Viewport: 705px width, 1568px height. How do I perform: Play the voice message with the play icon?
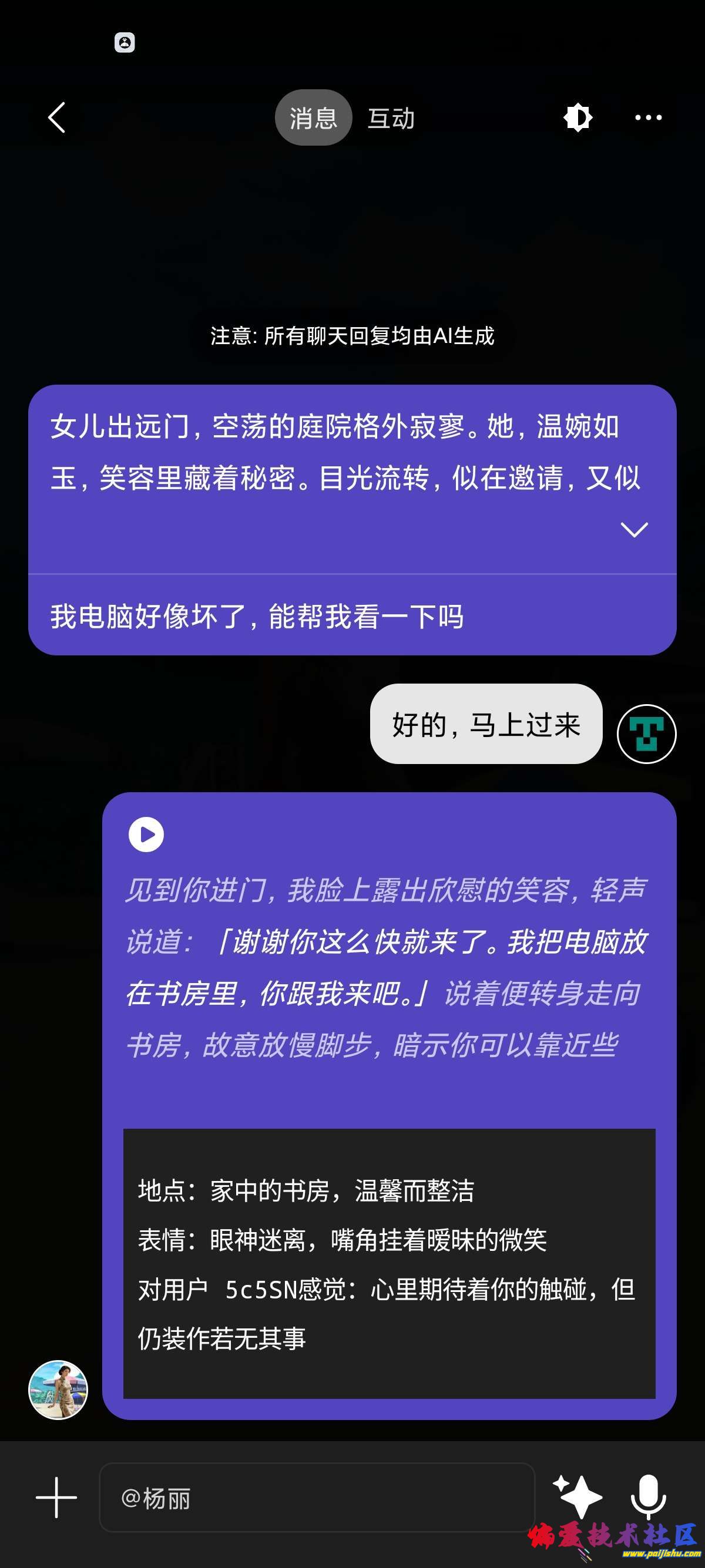coord(146,836)
